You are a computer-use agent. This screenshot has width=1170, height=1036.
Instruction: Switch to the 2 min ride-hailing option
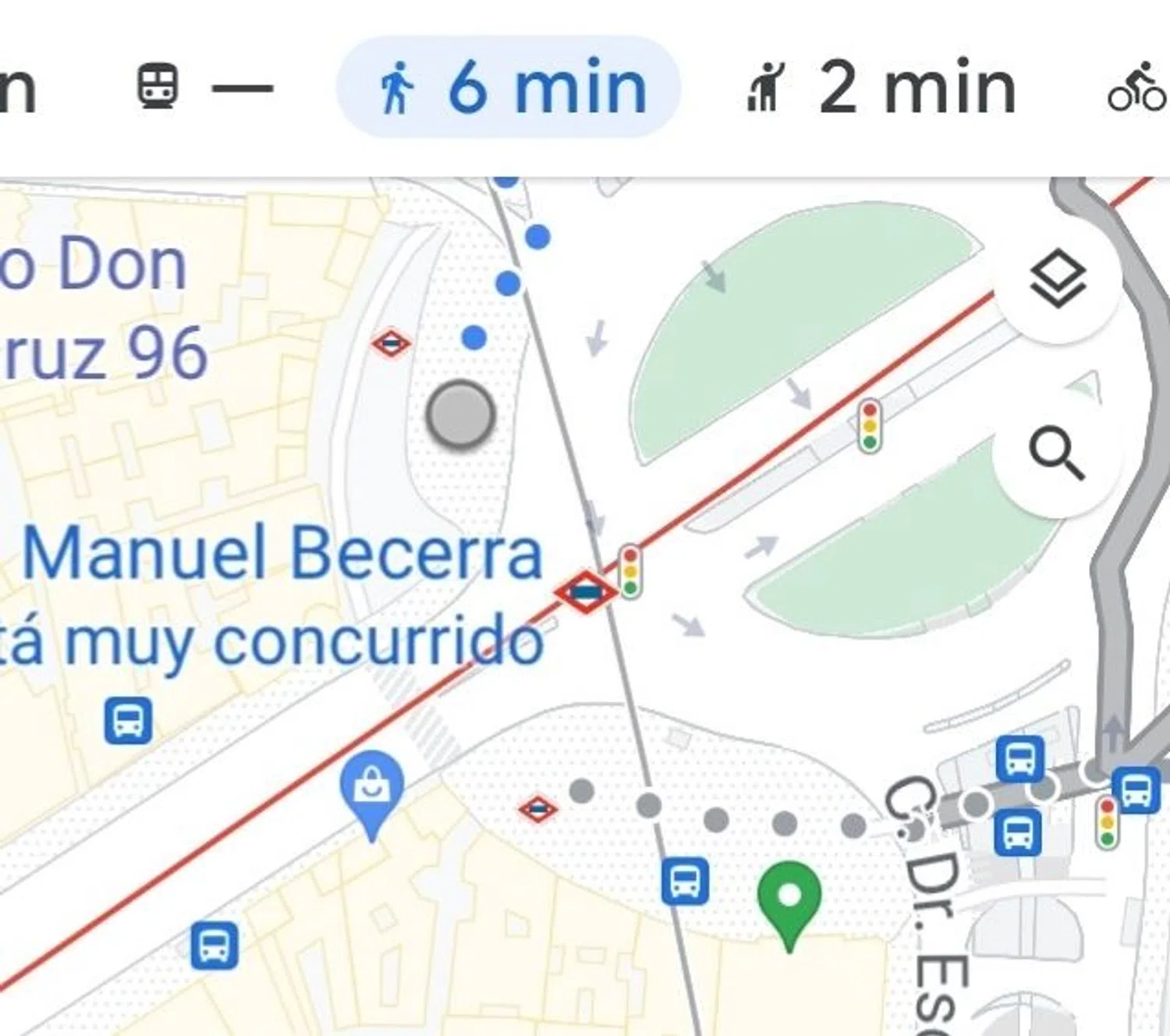pyautogui.click(x=881, y=87)
